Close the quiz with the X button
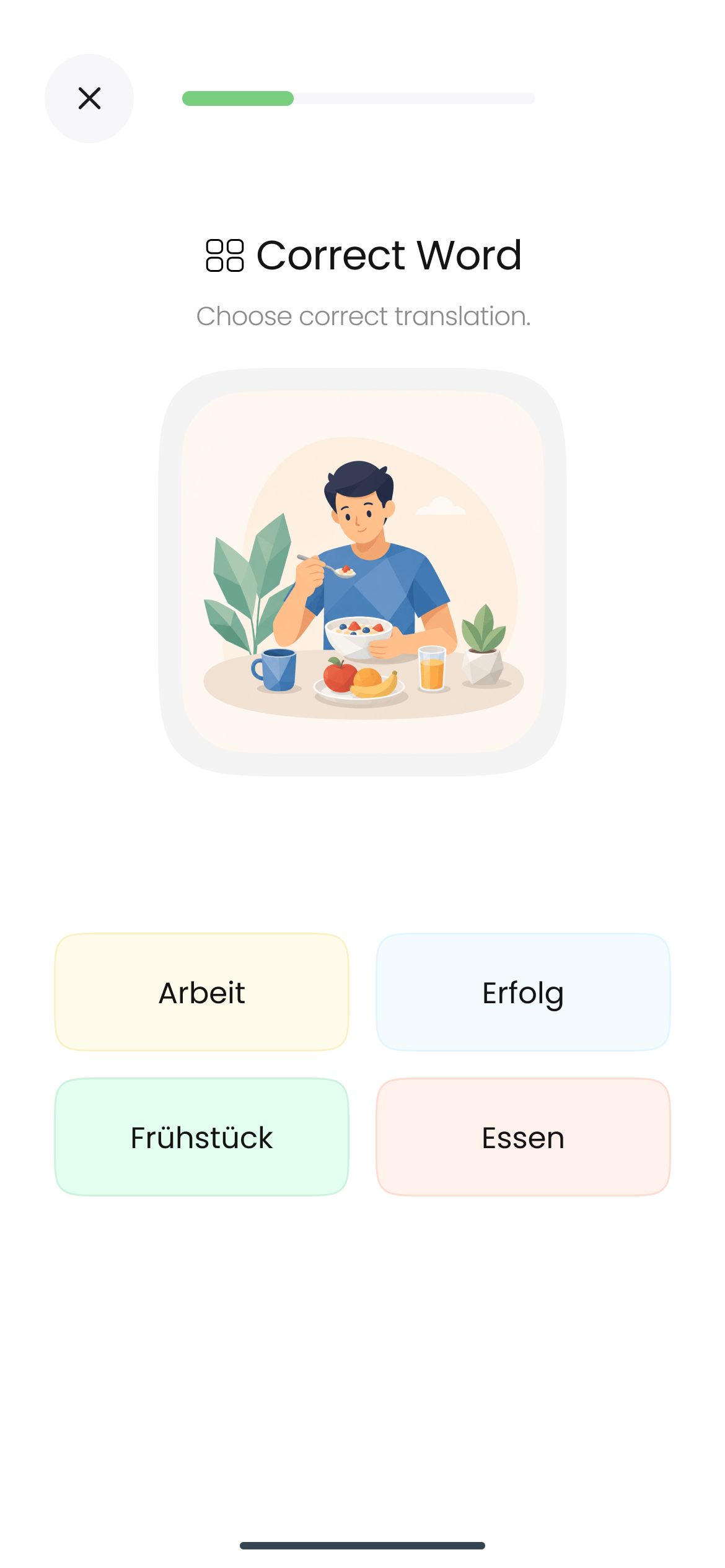725x1568 pixels. [89, 98]
